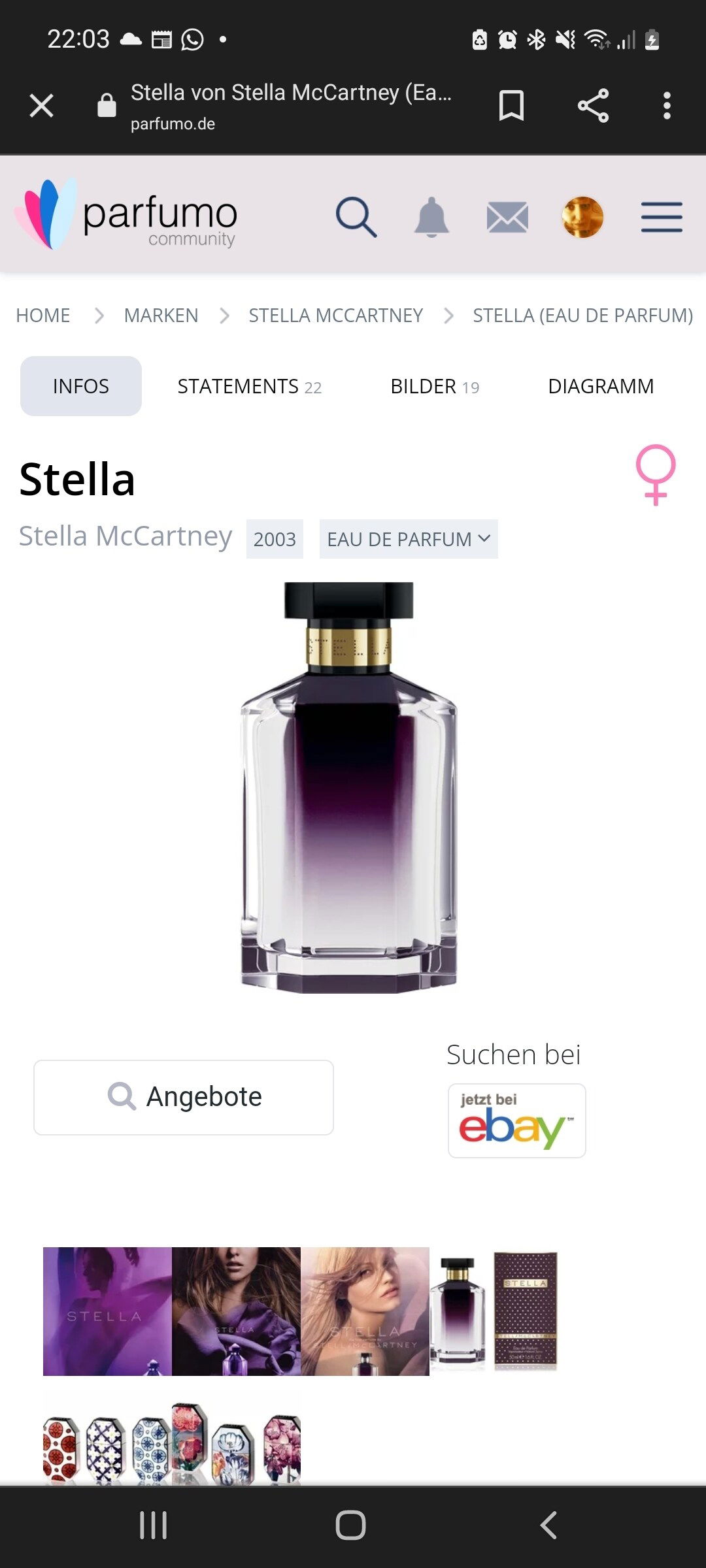
Task: Switch to the STATEMENTS tab
Action: 250,386
